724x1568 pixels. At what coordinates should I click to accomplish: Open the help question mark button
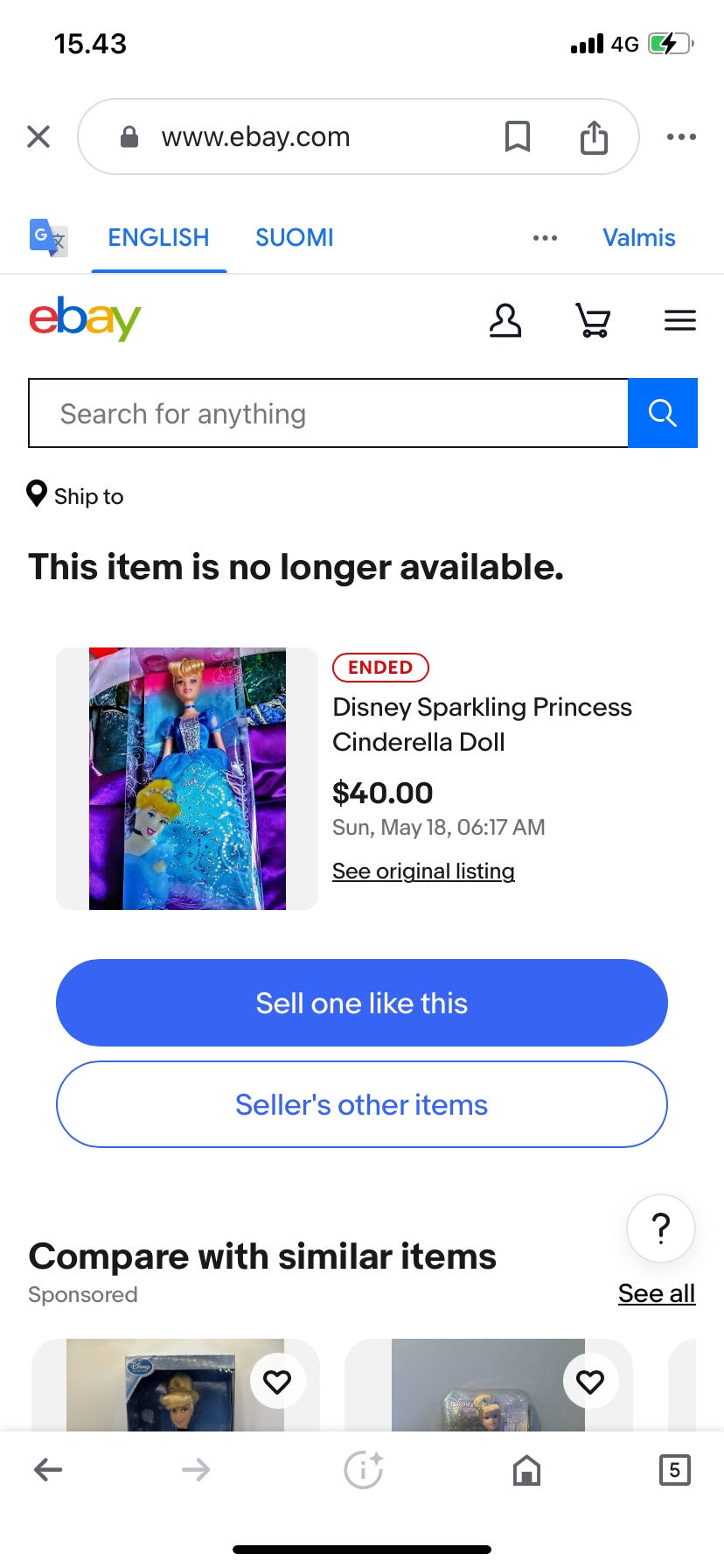pyautogui.click(x=661, y=1228)
